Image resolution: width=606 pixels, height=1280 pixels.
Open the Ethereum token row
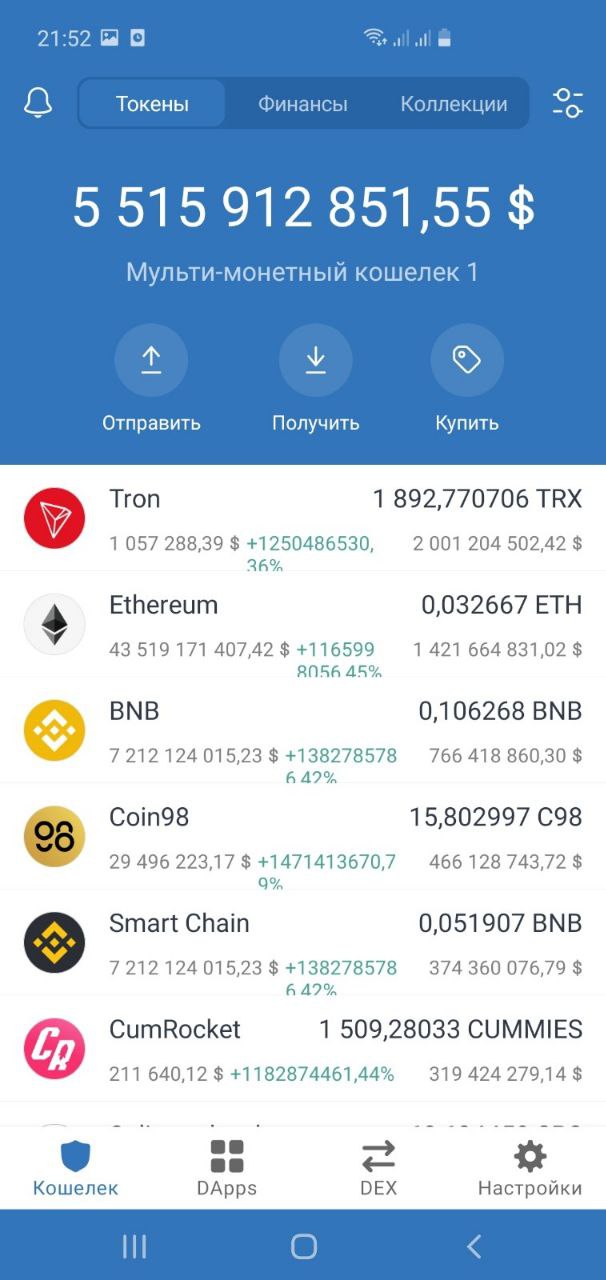[x=303, y=625]
